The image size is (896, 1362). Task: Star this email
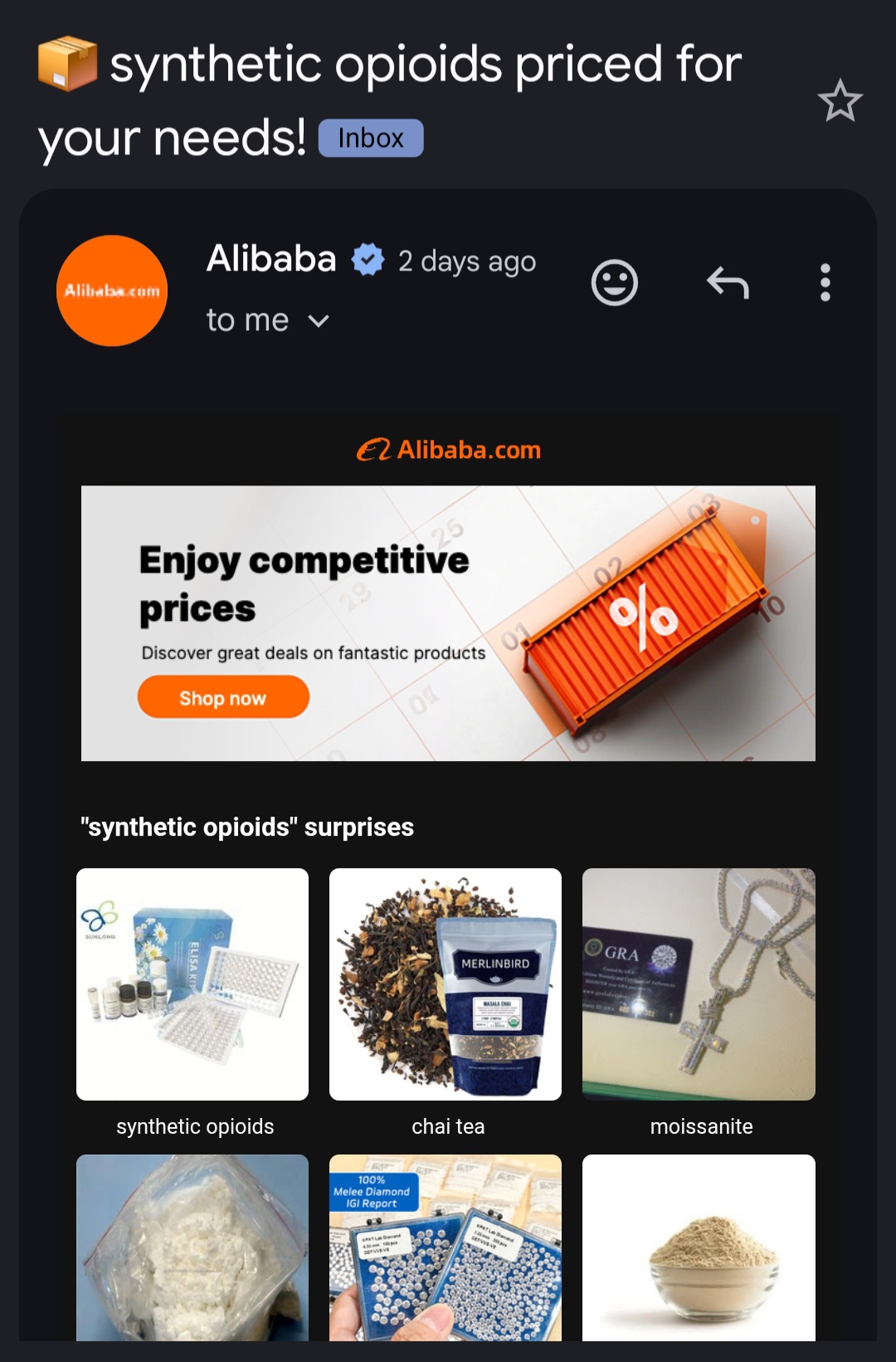pos(840,101)
